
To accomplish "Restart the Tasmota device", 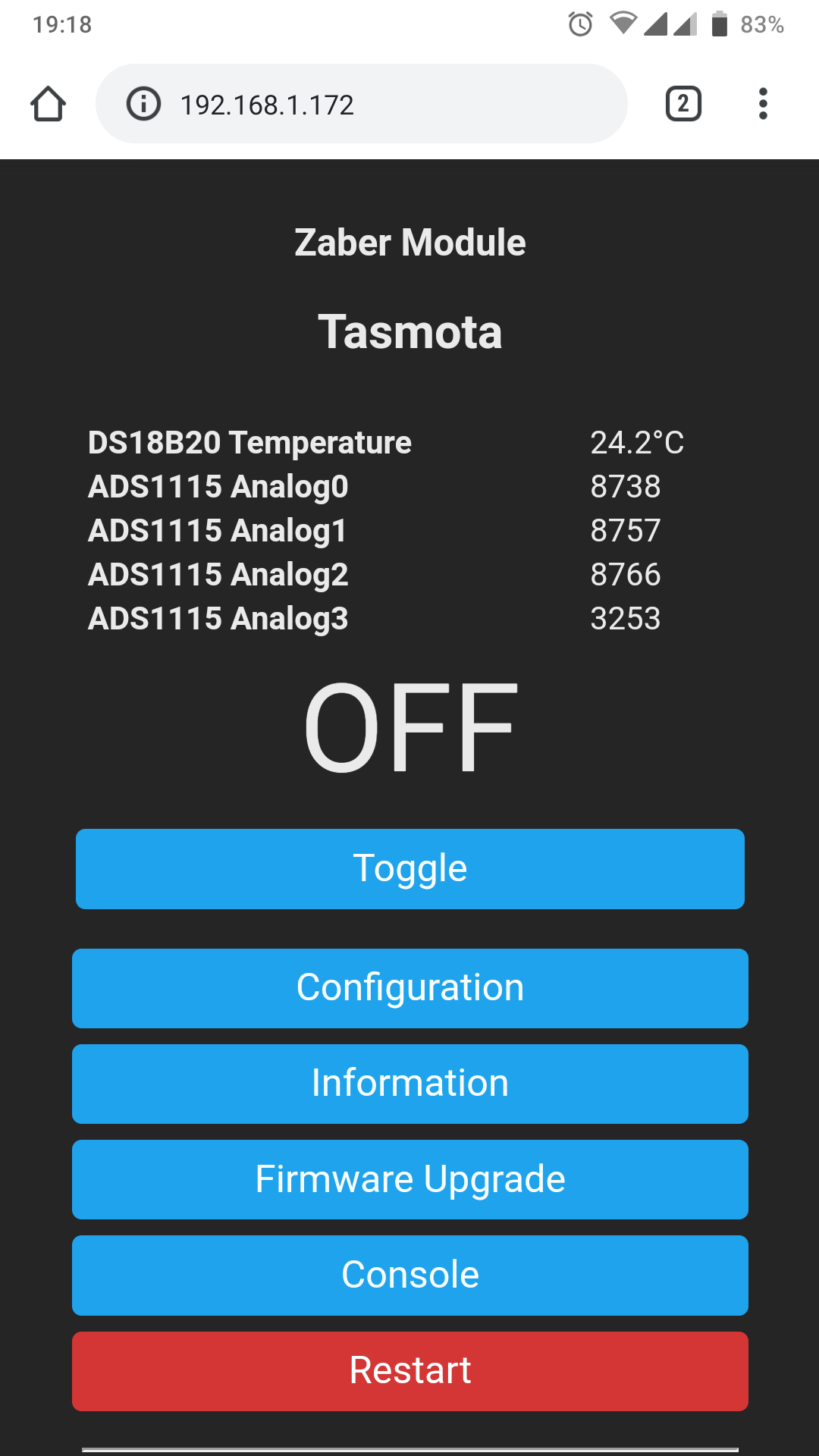I will coord(409,1371).
